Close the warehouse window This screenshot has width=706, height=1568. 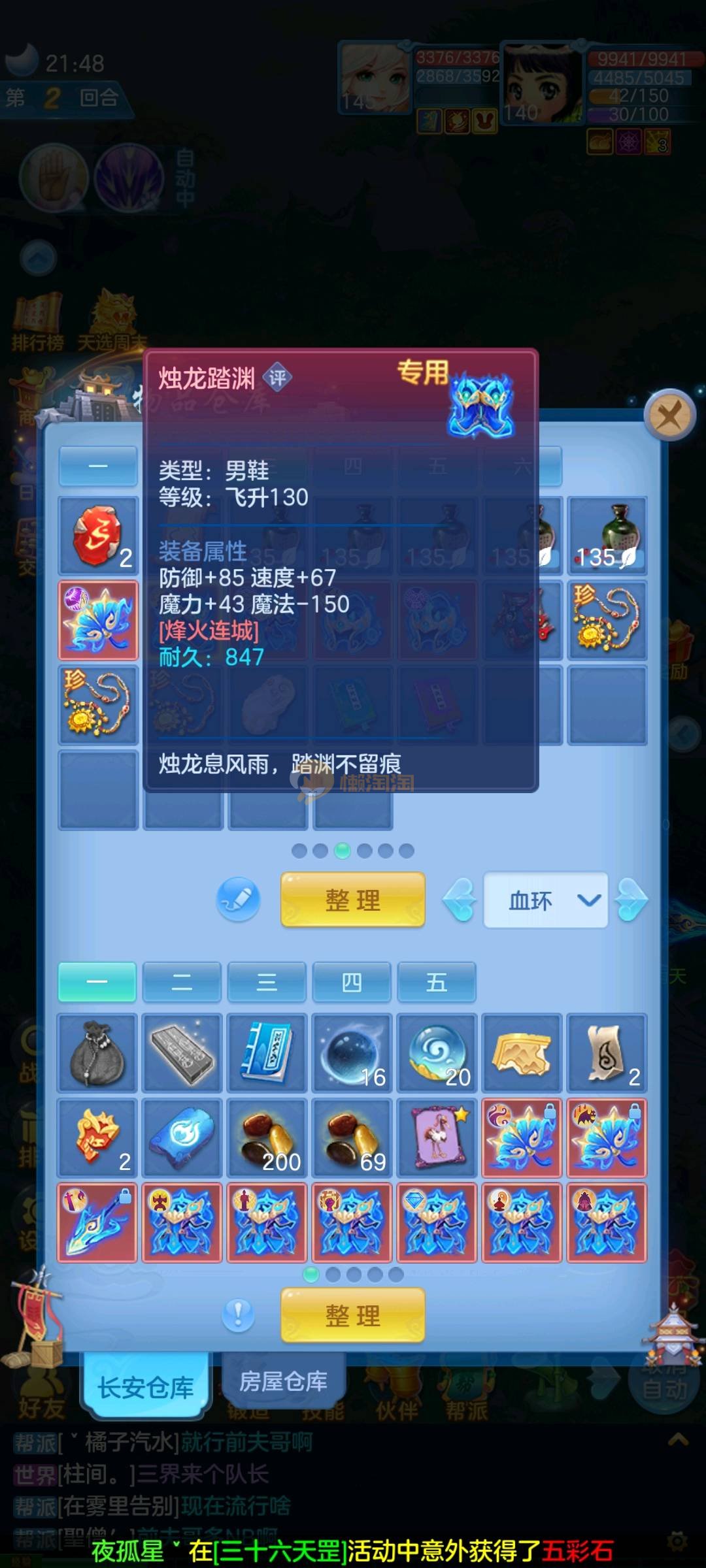coord(669,415)
